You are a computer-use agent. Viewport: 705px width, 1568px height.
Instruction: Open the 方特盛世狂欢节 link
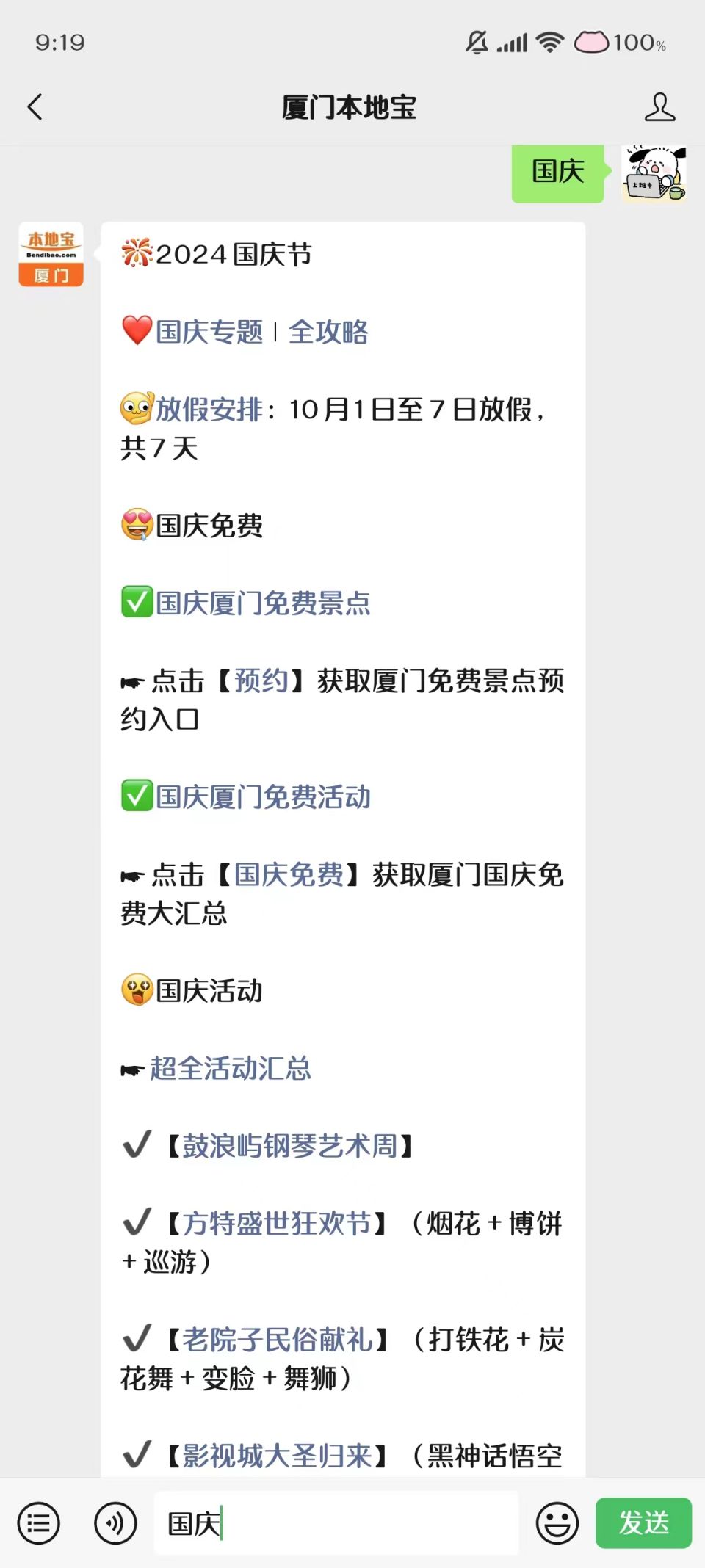277,1224
